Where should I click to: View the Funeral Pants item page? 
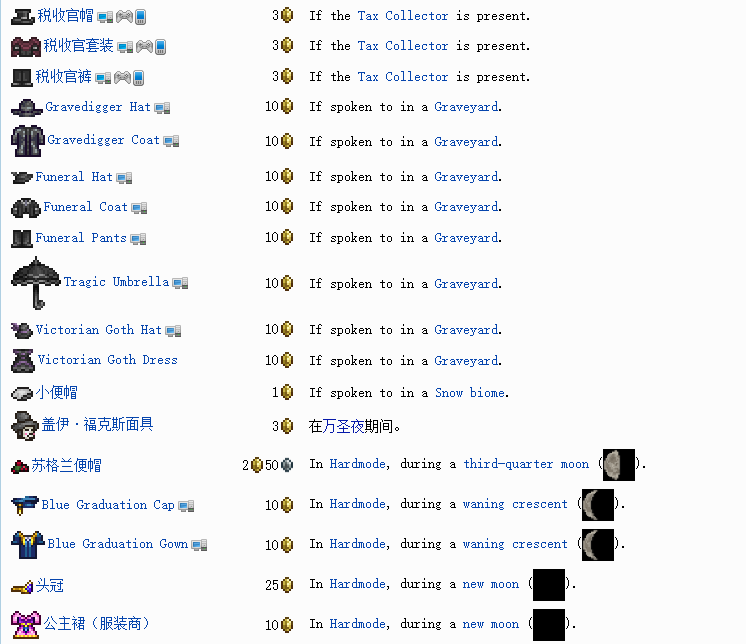coord(81,238)
